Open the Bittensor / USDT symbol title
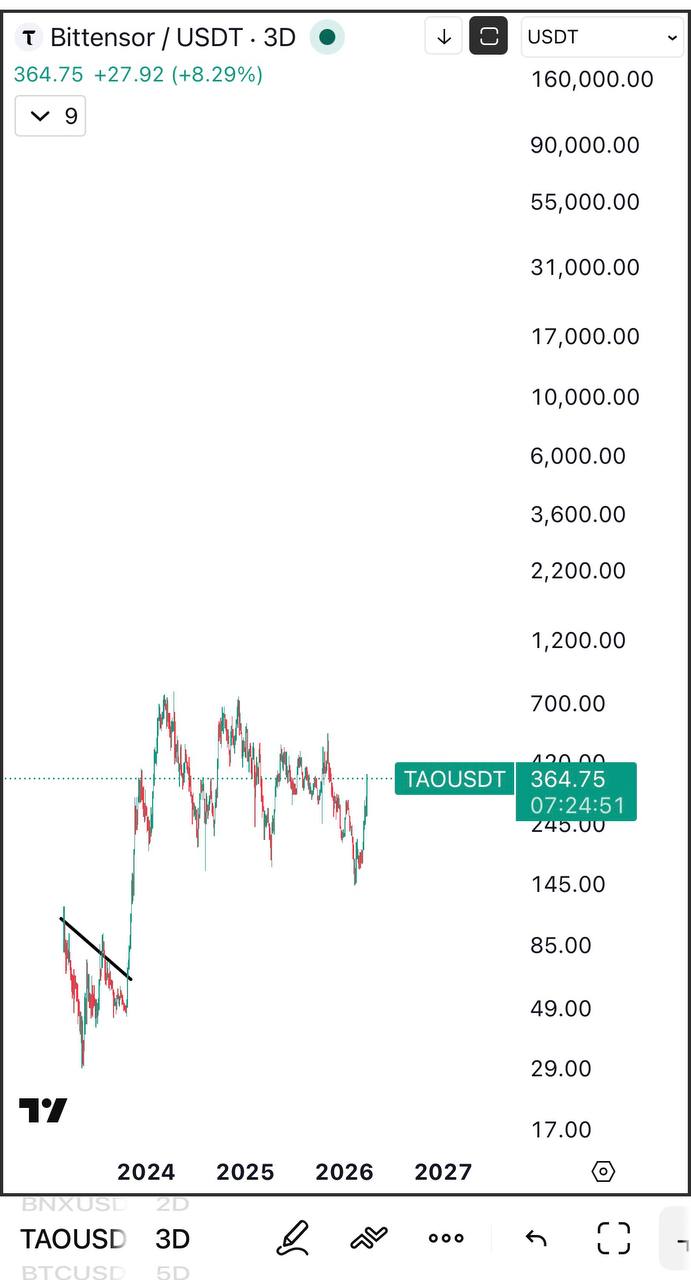This screenshot has height=1280, width=691. 155,38
